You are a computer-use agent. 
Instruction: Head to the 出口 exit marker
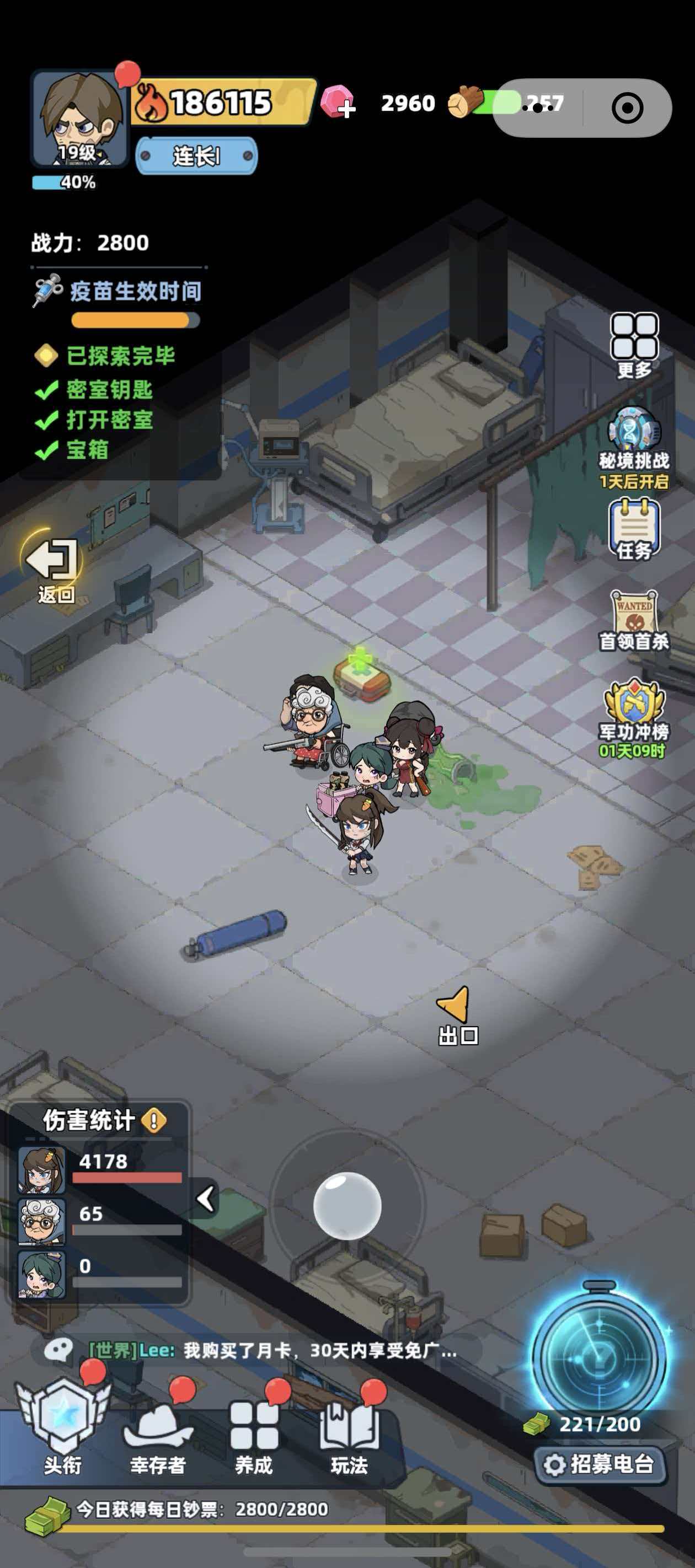tap(457, 1013)
